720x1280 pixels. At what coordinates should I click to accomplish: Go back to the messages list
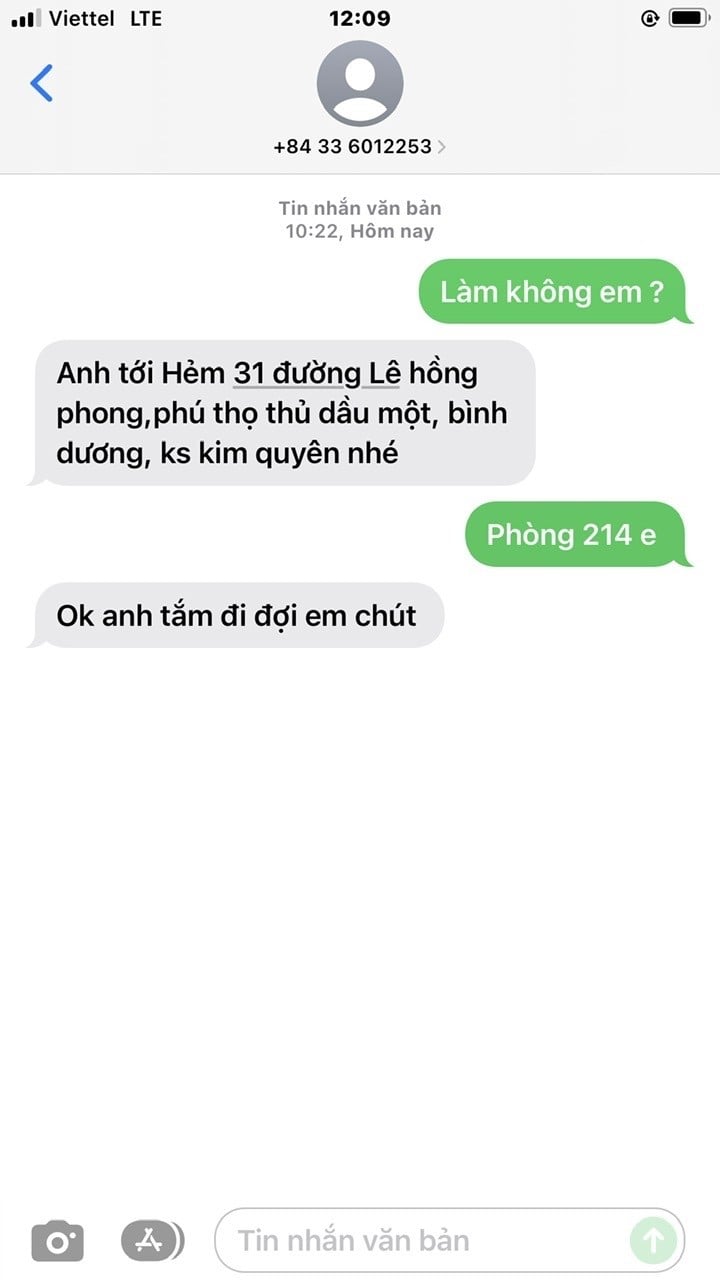click(42, 83)
